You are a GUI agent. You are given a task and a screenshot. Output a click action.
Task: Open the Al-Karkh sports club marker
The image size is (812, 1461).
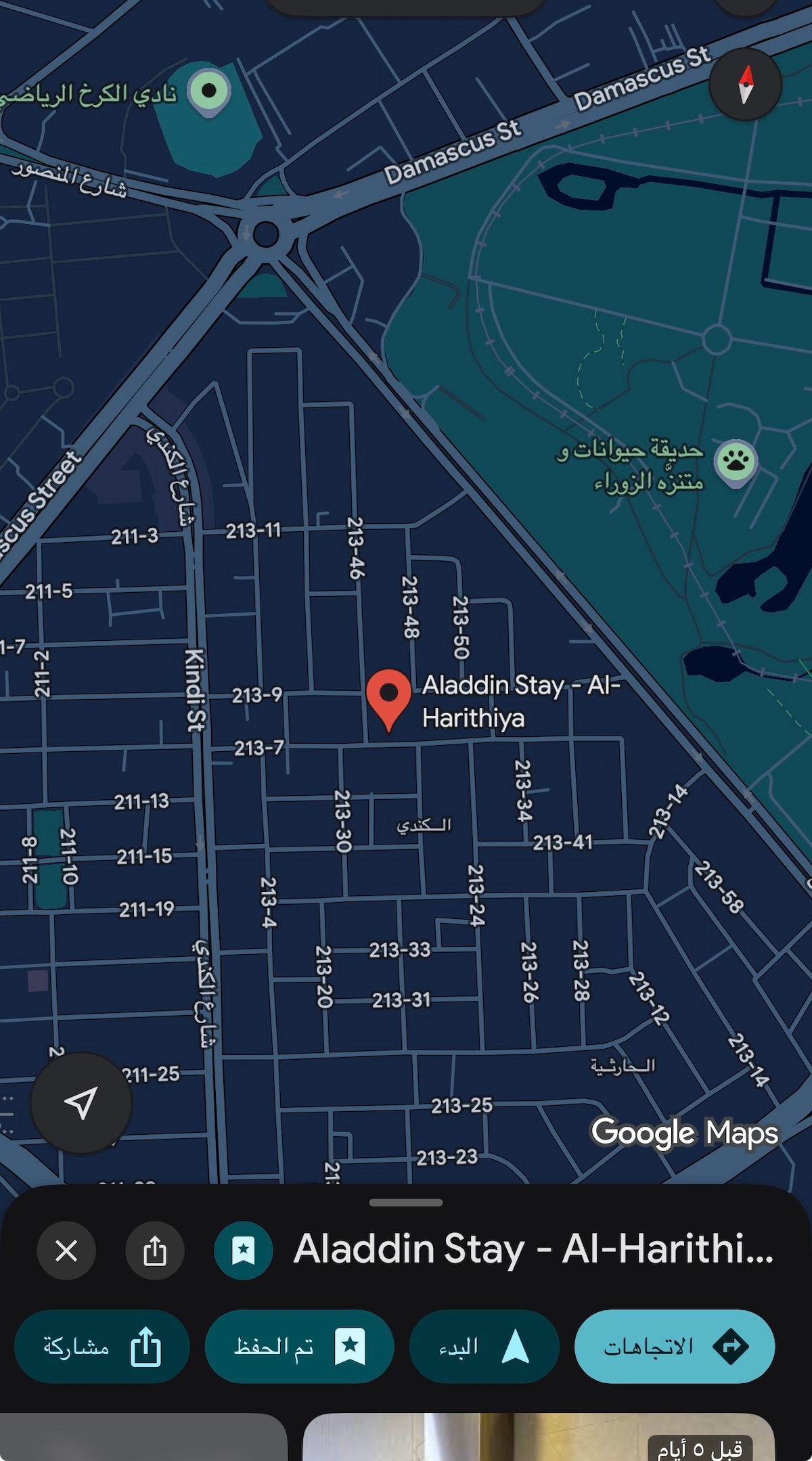click(x=208, y=91)
